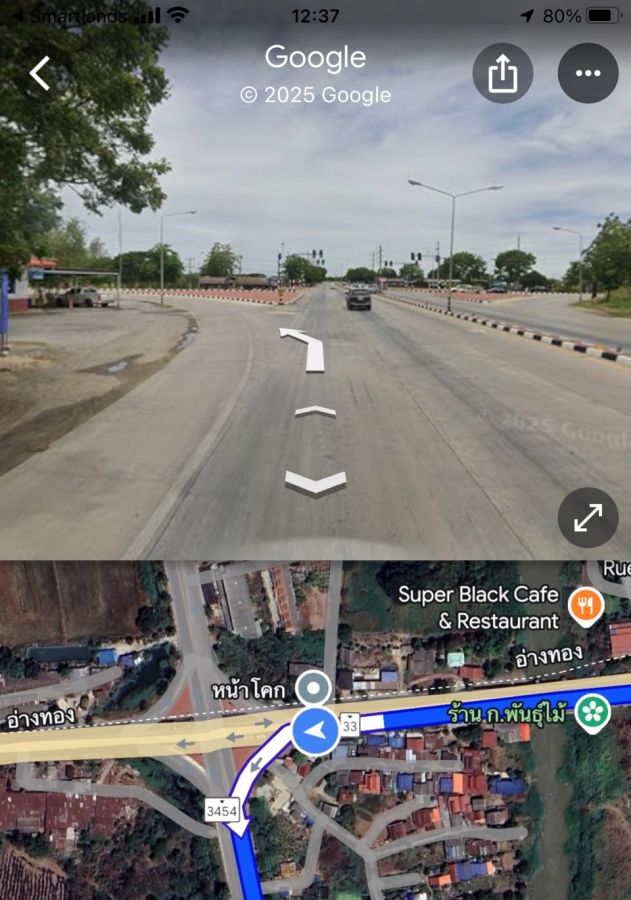Screen dimensions: 631x900
Task: Share this Street View location
Action: pyautogui.click(x=502, y=73)
